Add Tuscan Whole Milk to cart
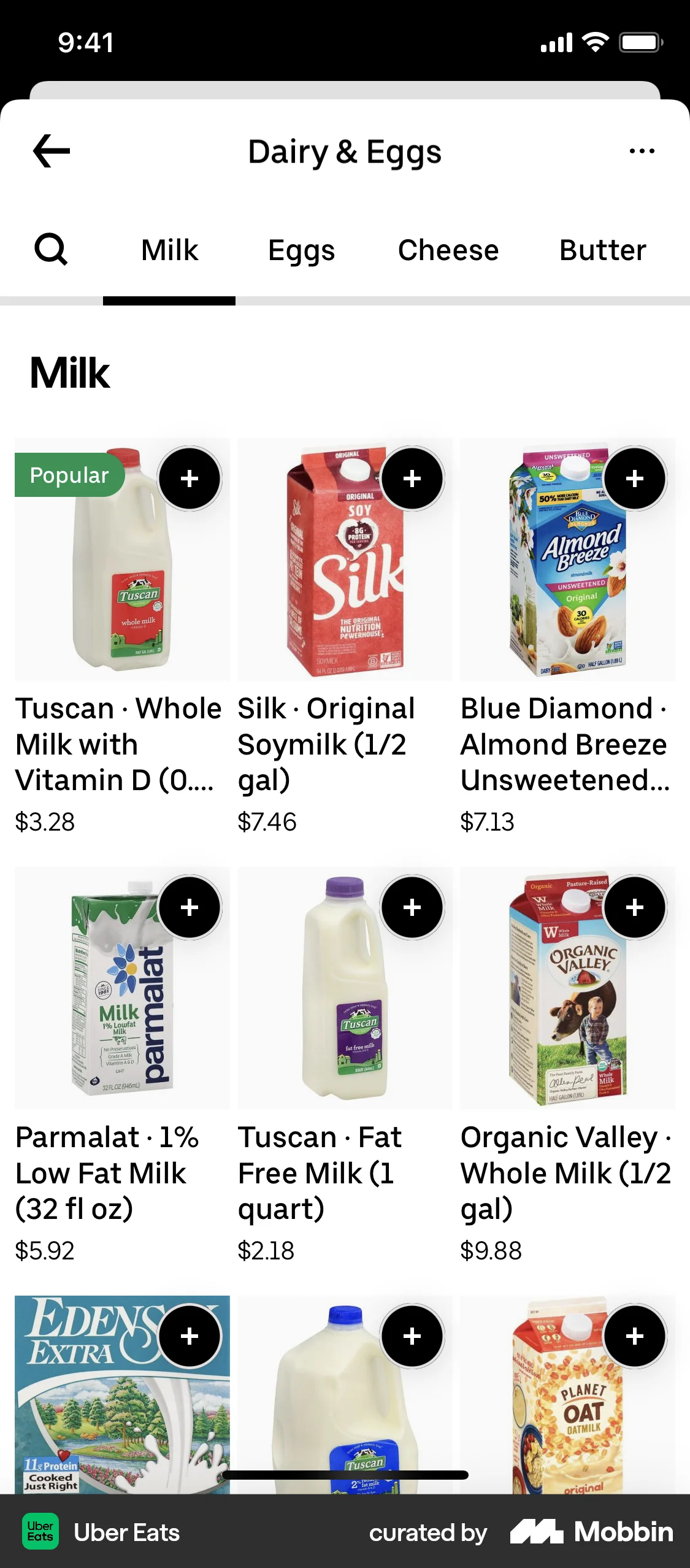This screenshot has height=1568, width=690. click(x=190, y=478)
